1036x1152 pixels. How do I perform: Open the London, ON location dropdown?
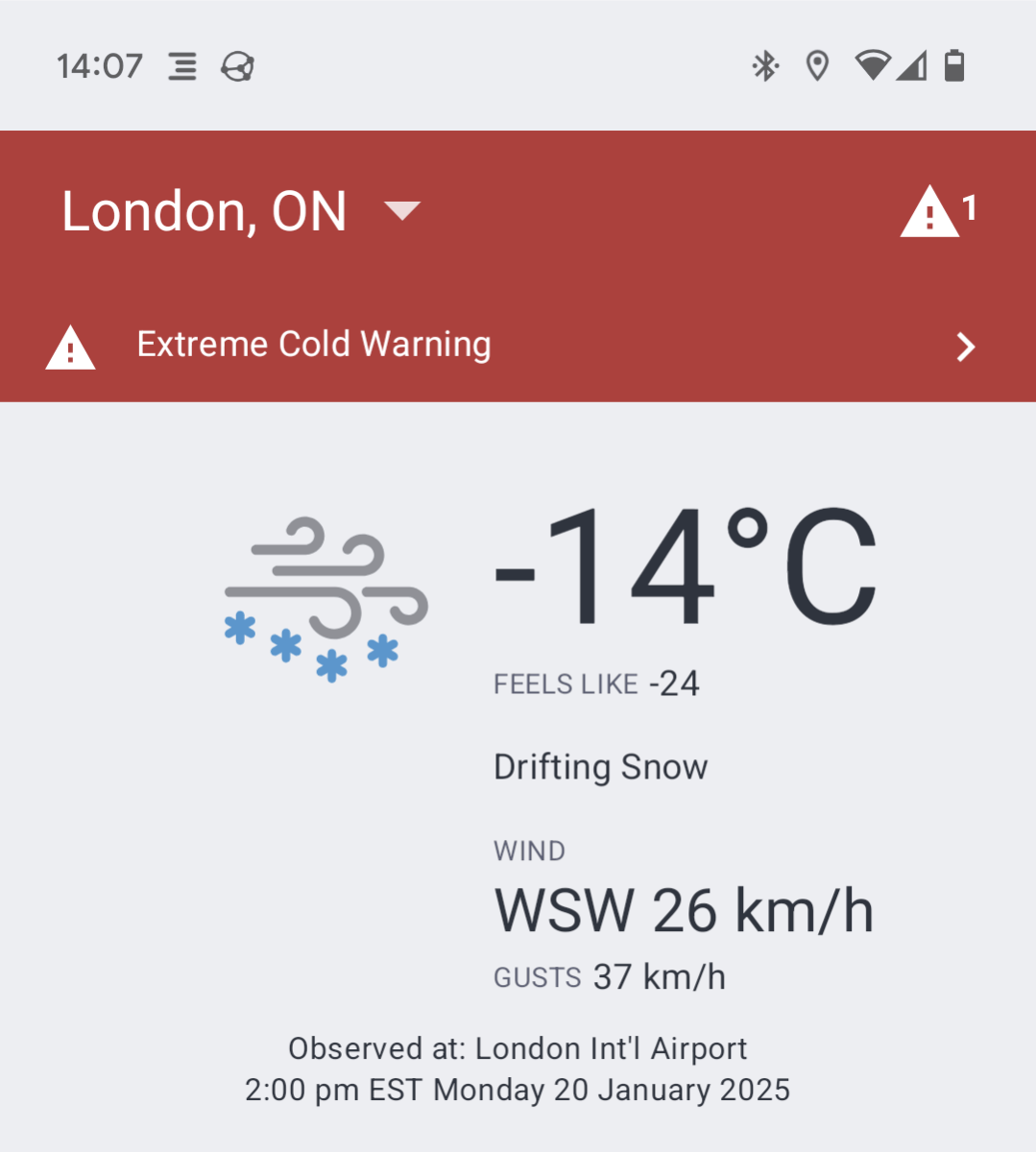[401, 210]
